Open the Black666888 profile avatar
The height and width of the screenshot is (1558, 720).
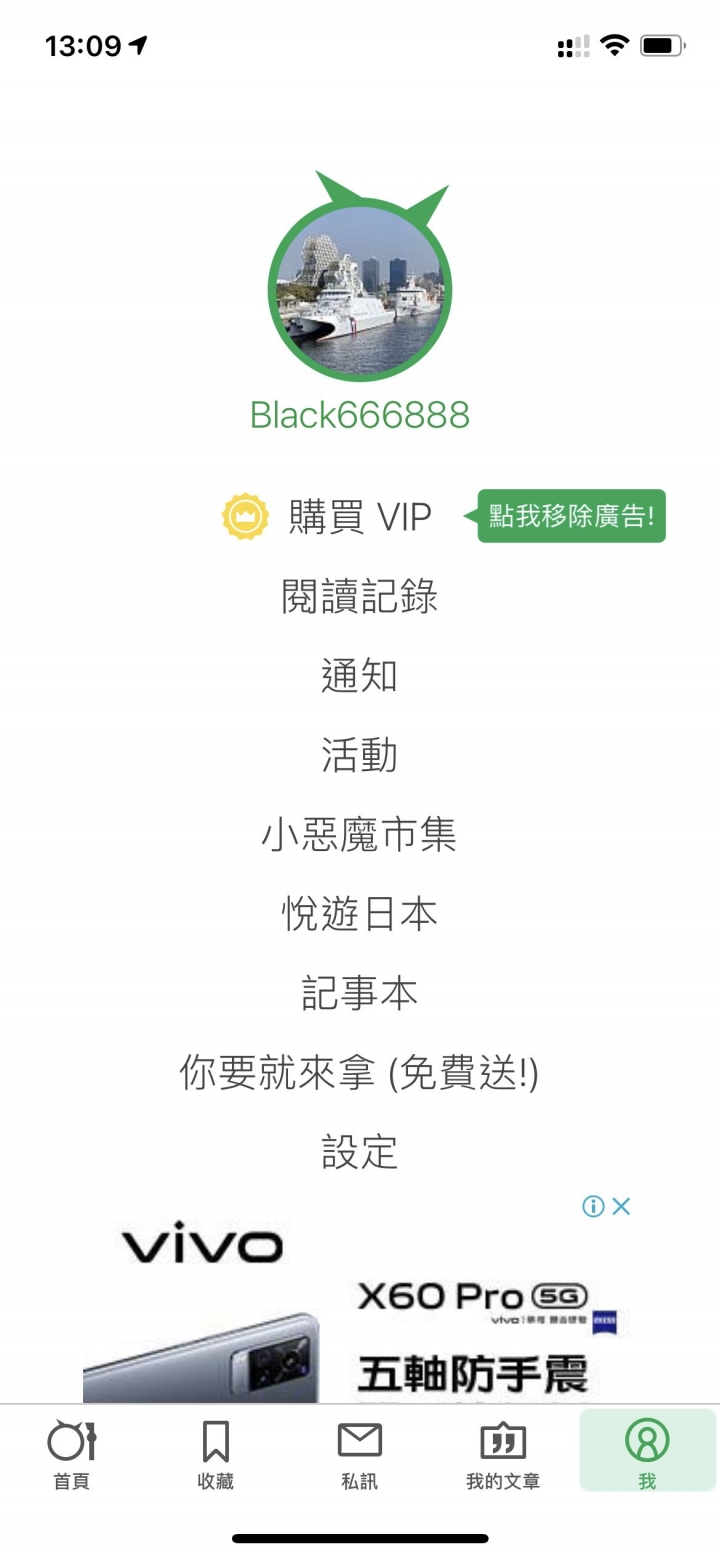[360, 290]
